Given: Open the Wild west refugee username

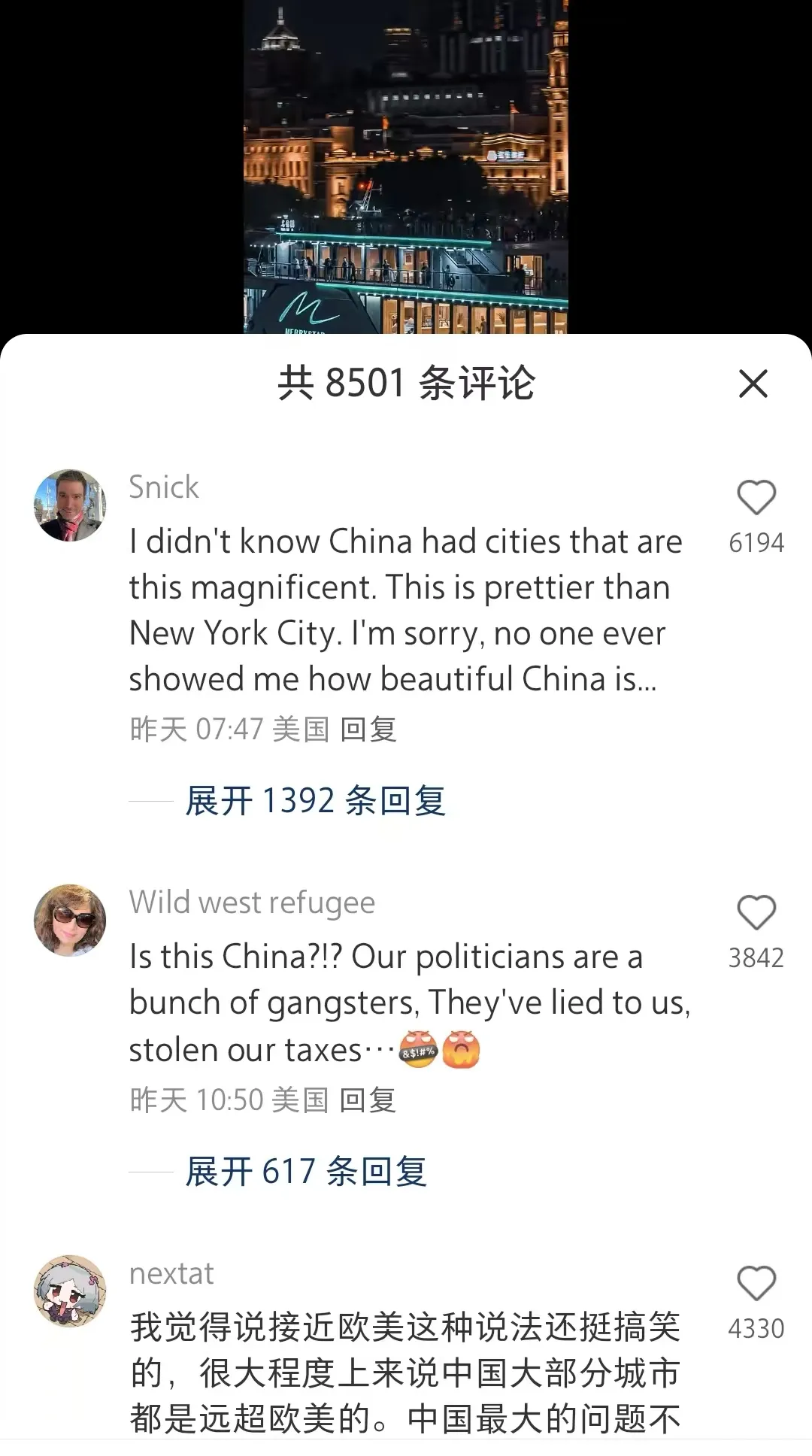Looking at the screenshot, I should (x=252, y=902).
